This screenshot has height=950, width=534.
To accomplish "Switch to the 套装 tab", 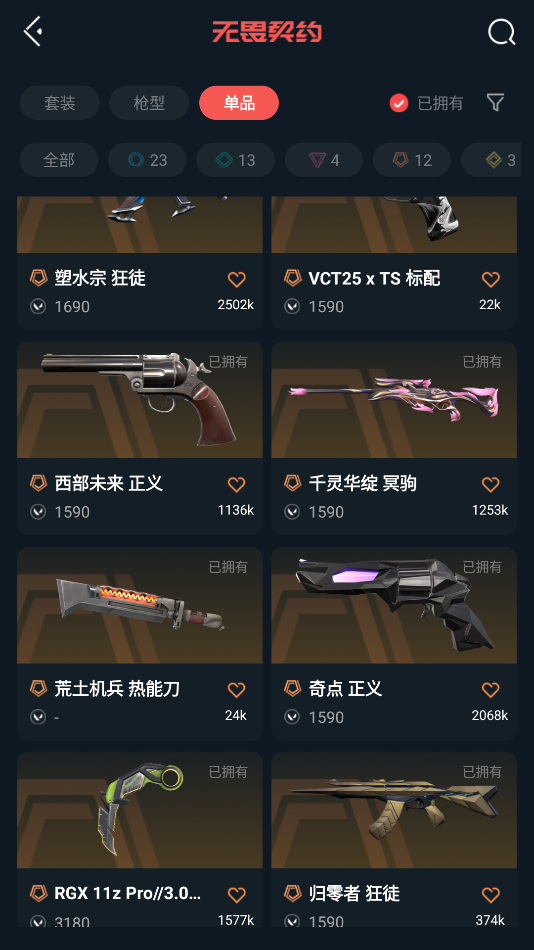I will point(59,103).
